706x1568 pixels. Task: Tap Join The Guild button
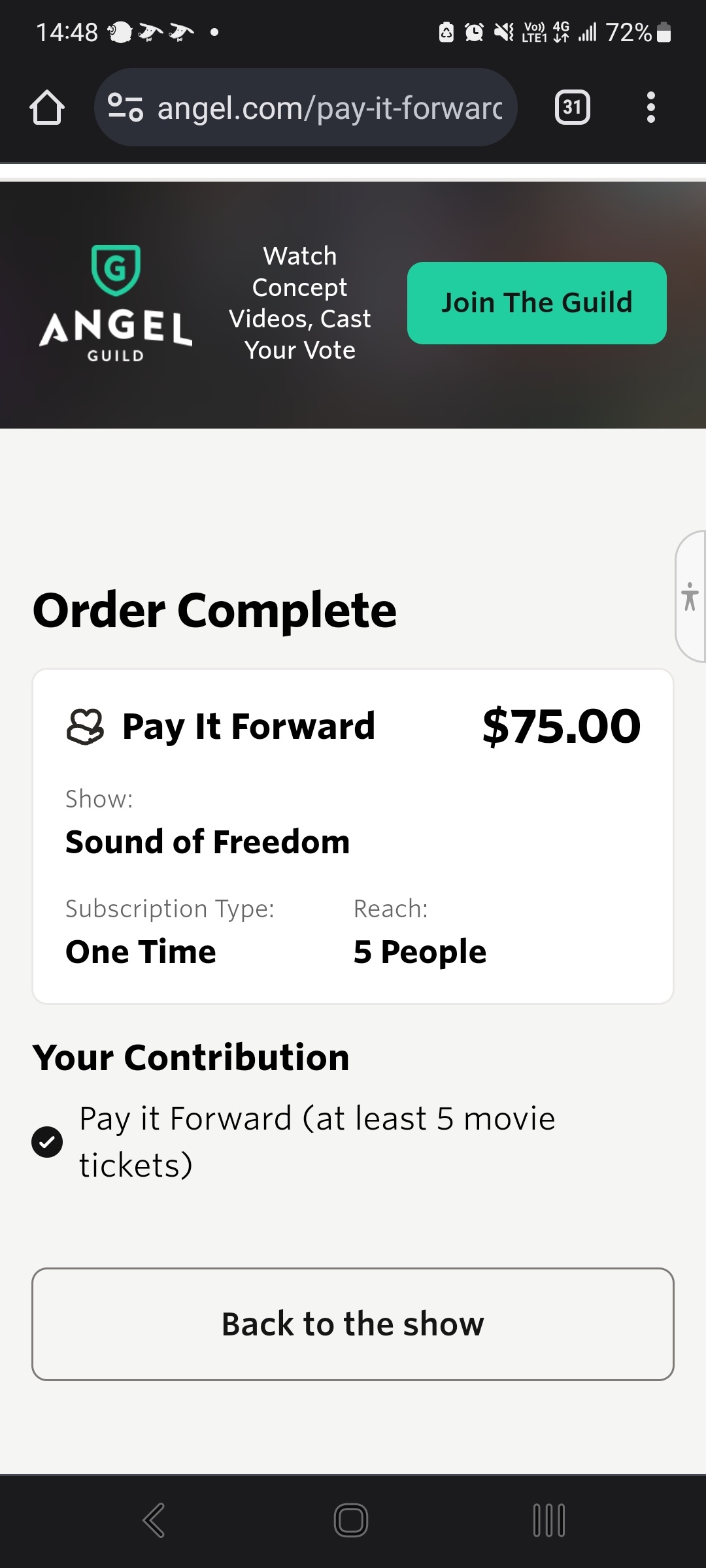tap(537, 303)
